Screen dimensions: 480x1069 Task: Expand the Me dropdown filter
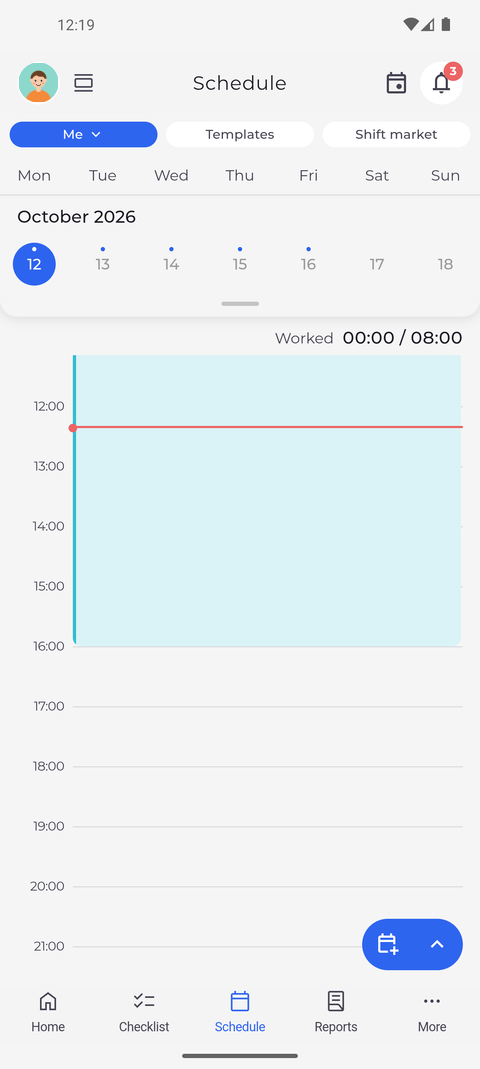[x=83, y=134]
